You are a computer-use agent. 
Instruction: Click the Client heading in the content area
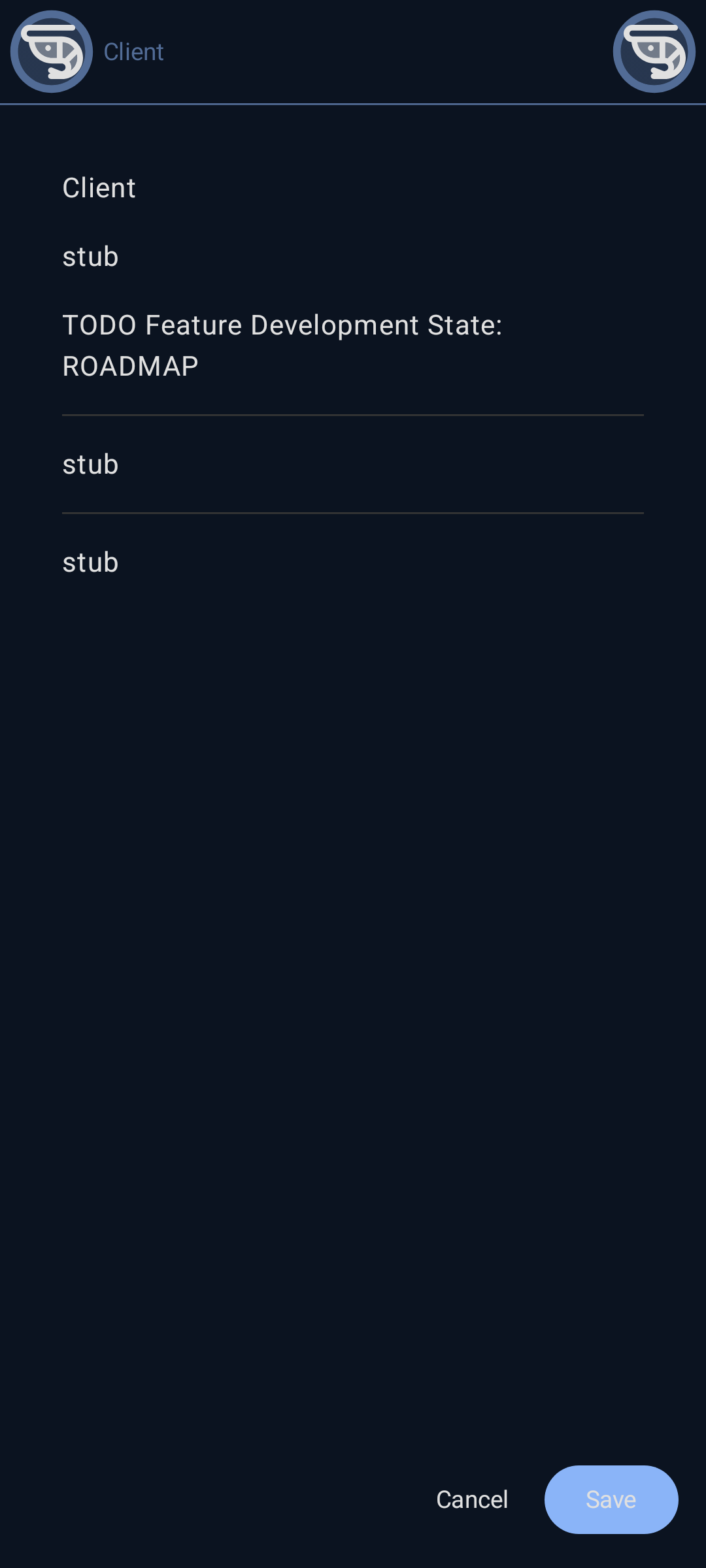click(99, 188)
